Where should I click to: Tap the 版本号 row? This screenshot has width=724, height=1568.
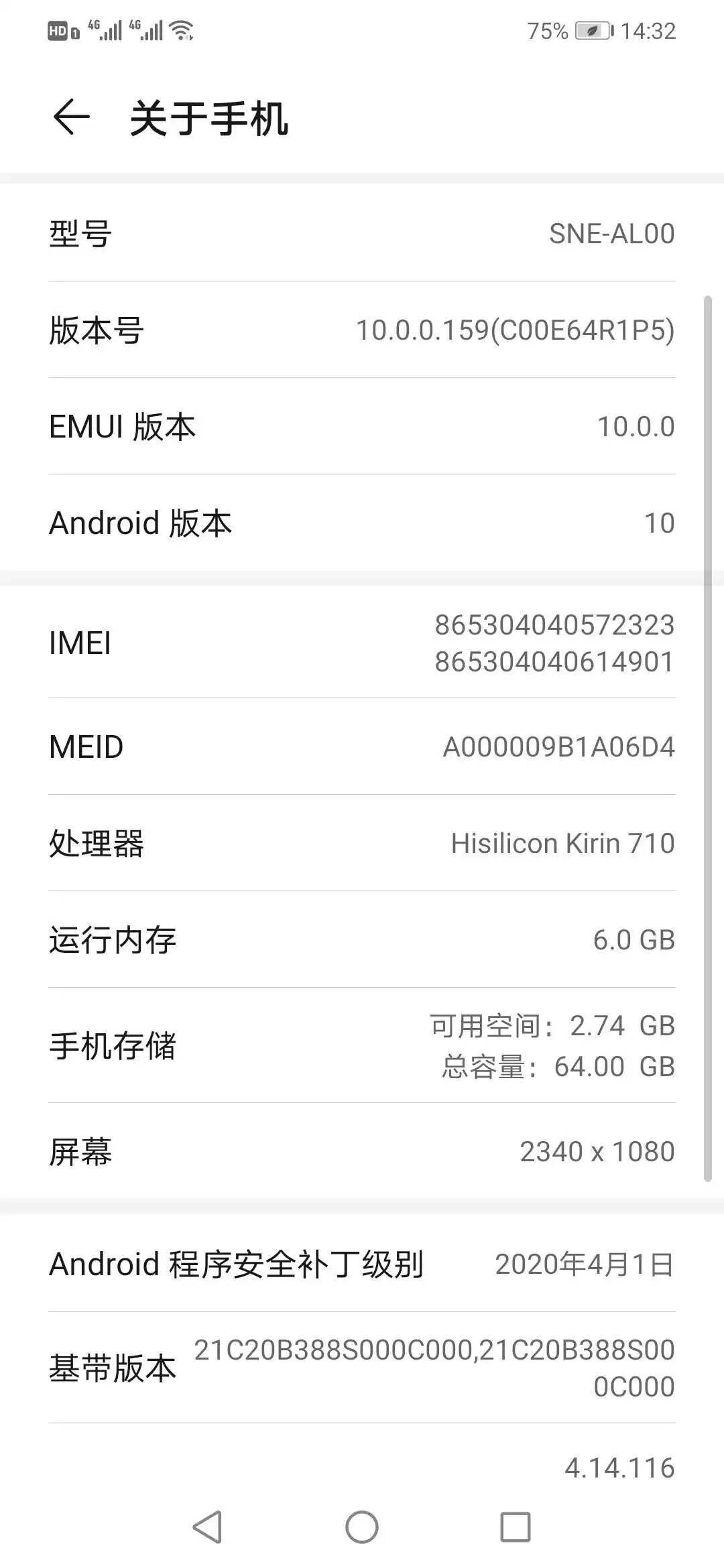click(x=362, y=330)
